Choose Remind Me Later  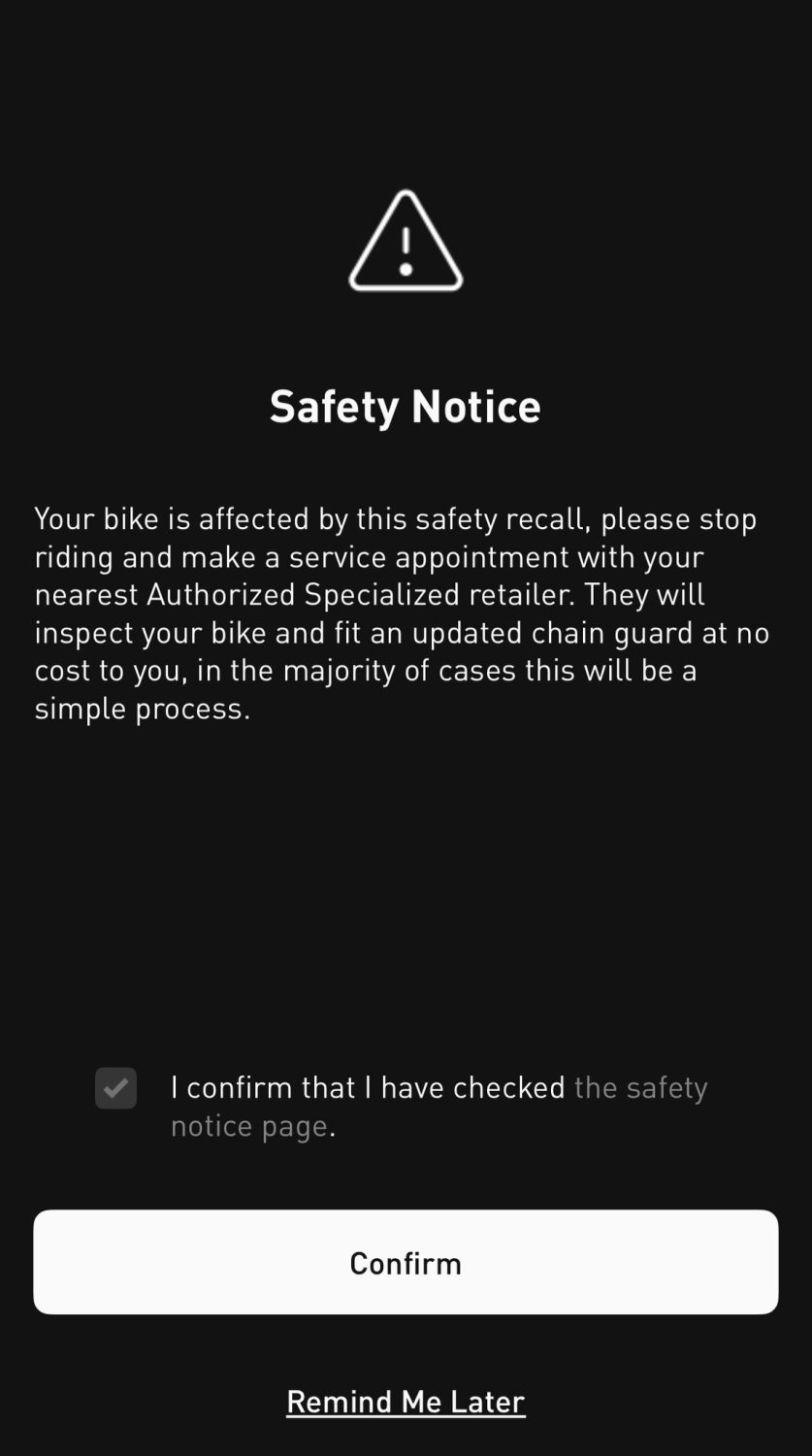[x=406, y=1401]
